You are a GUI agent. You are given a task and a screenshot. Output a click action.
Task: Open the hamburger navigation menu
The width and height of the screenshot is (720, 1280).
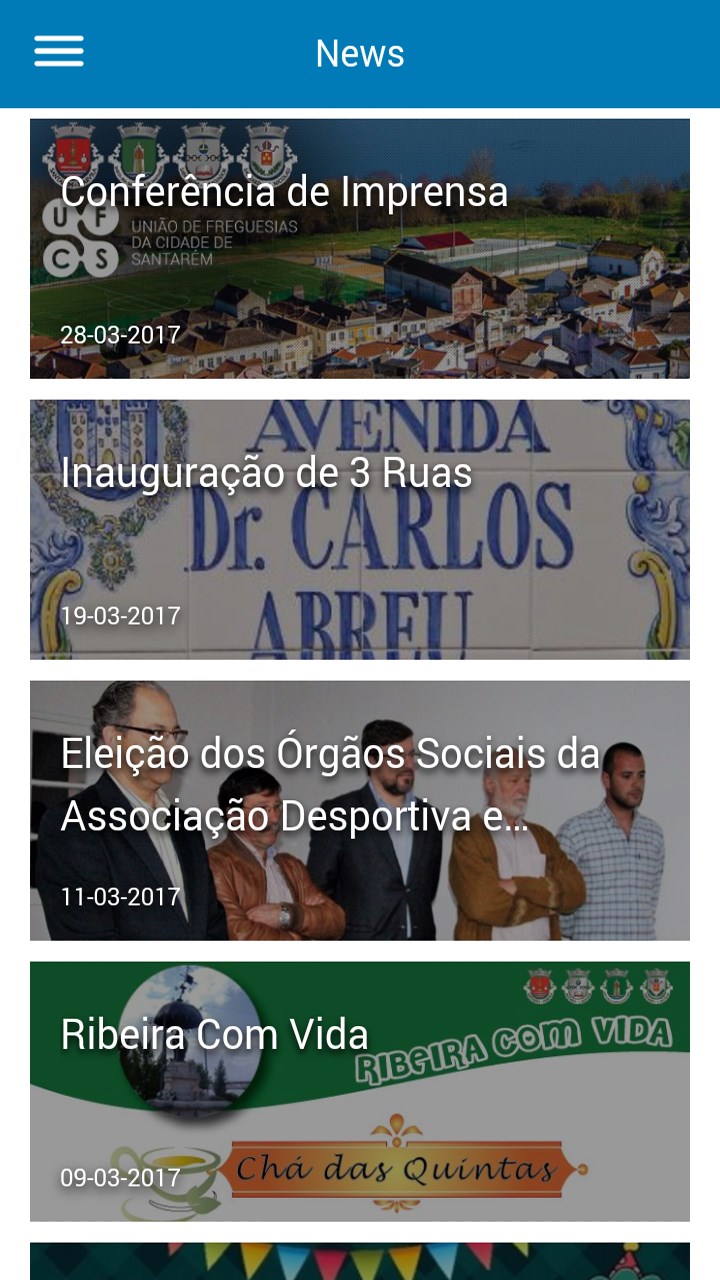(x=59, y=52)
